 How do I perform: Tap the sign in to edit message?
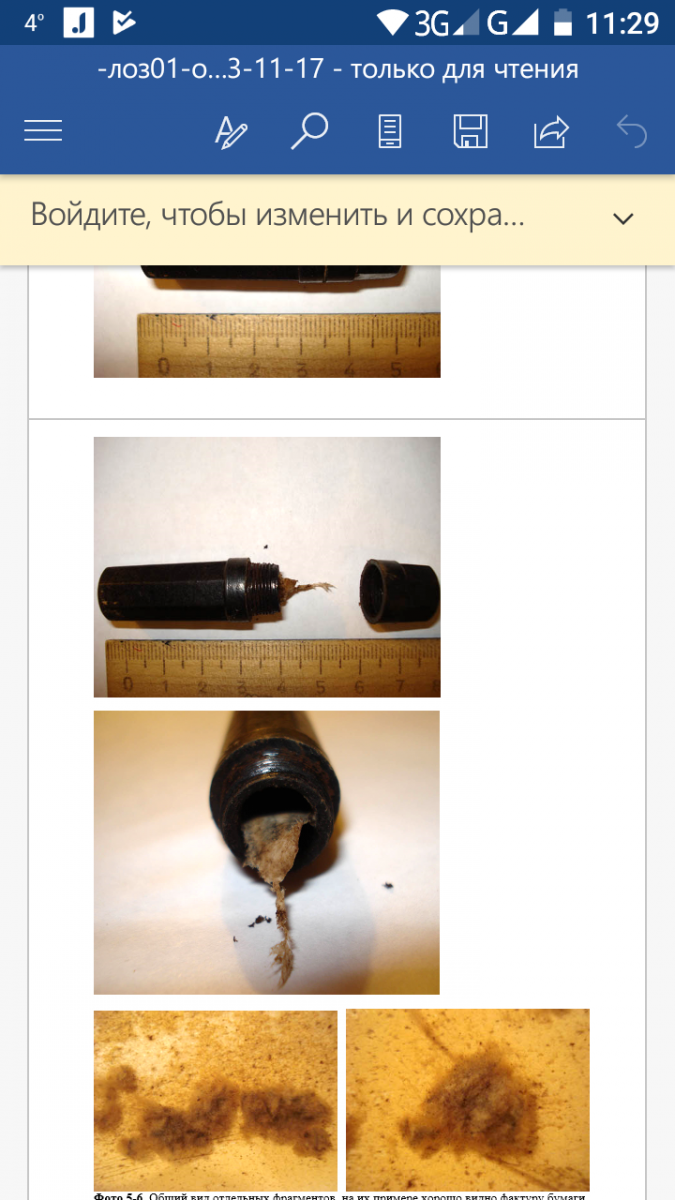[x=278, y=216]
